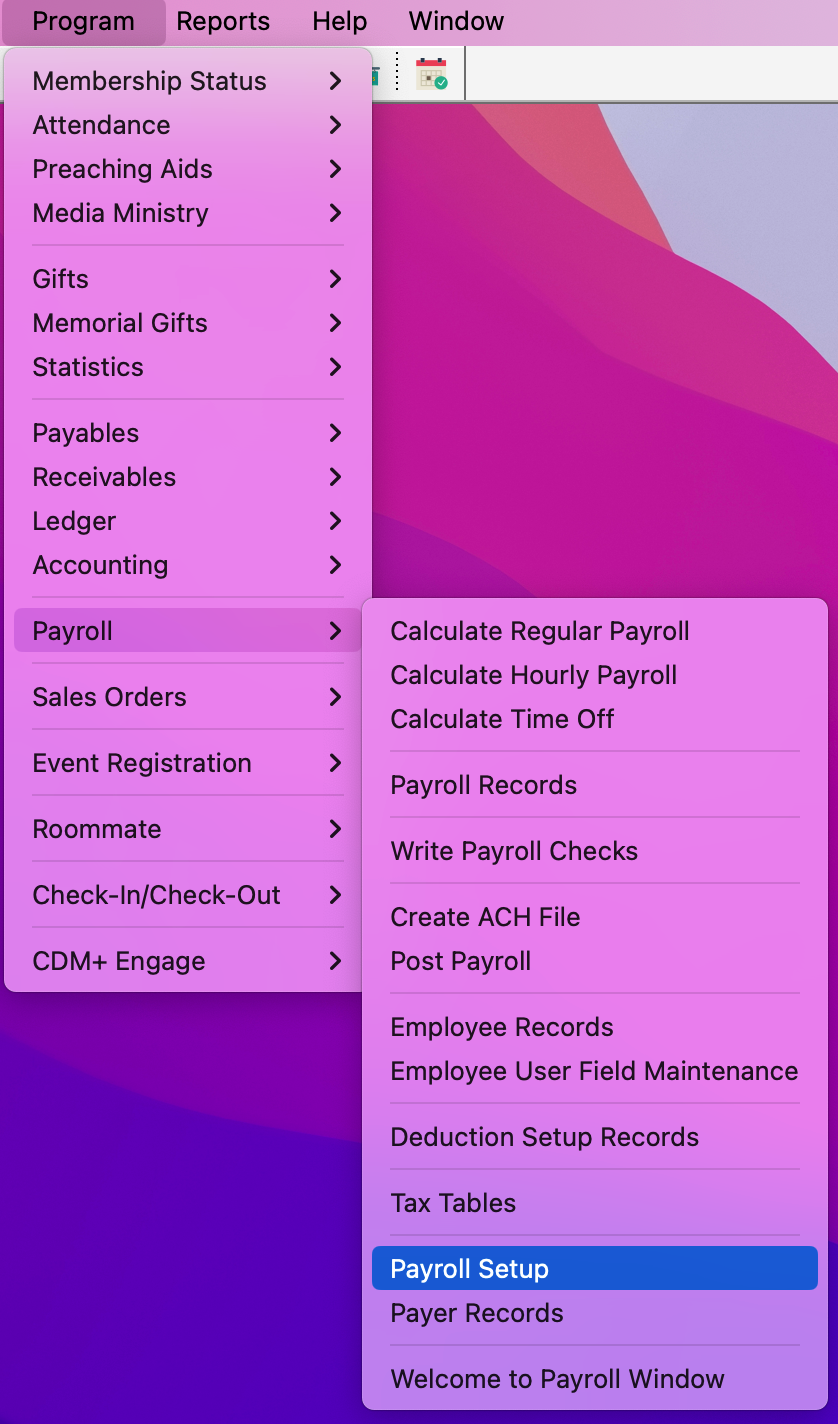Open the Window menu
Viewport: 838px width, 1424px height.
tap(455, 21)
